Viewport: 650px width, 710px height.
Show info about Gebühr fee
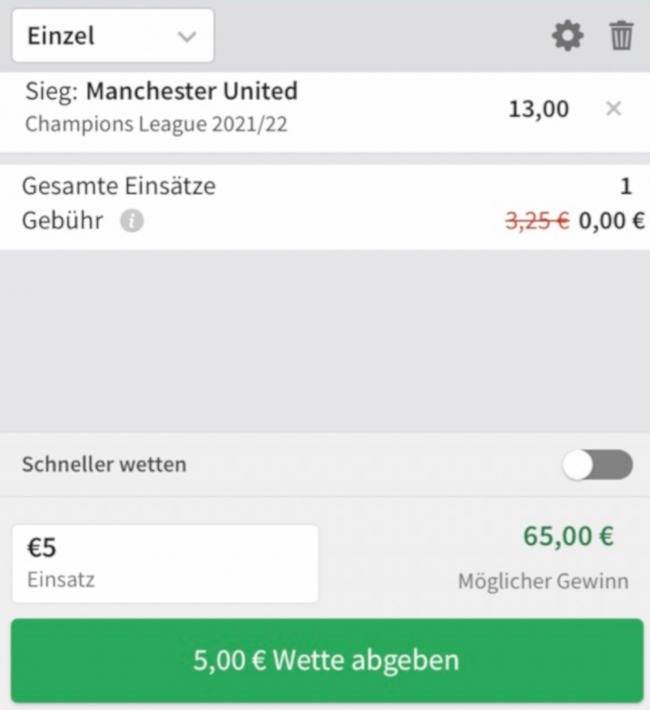(x=131, y=221)
